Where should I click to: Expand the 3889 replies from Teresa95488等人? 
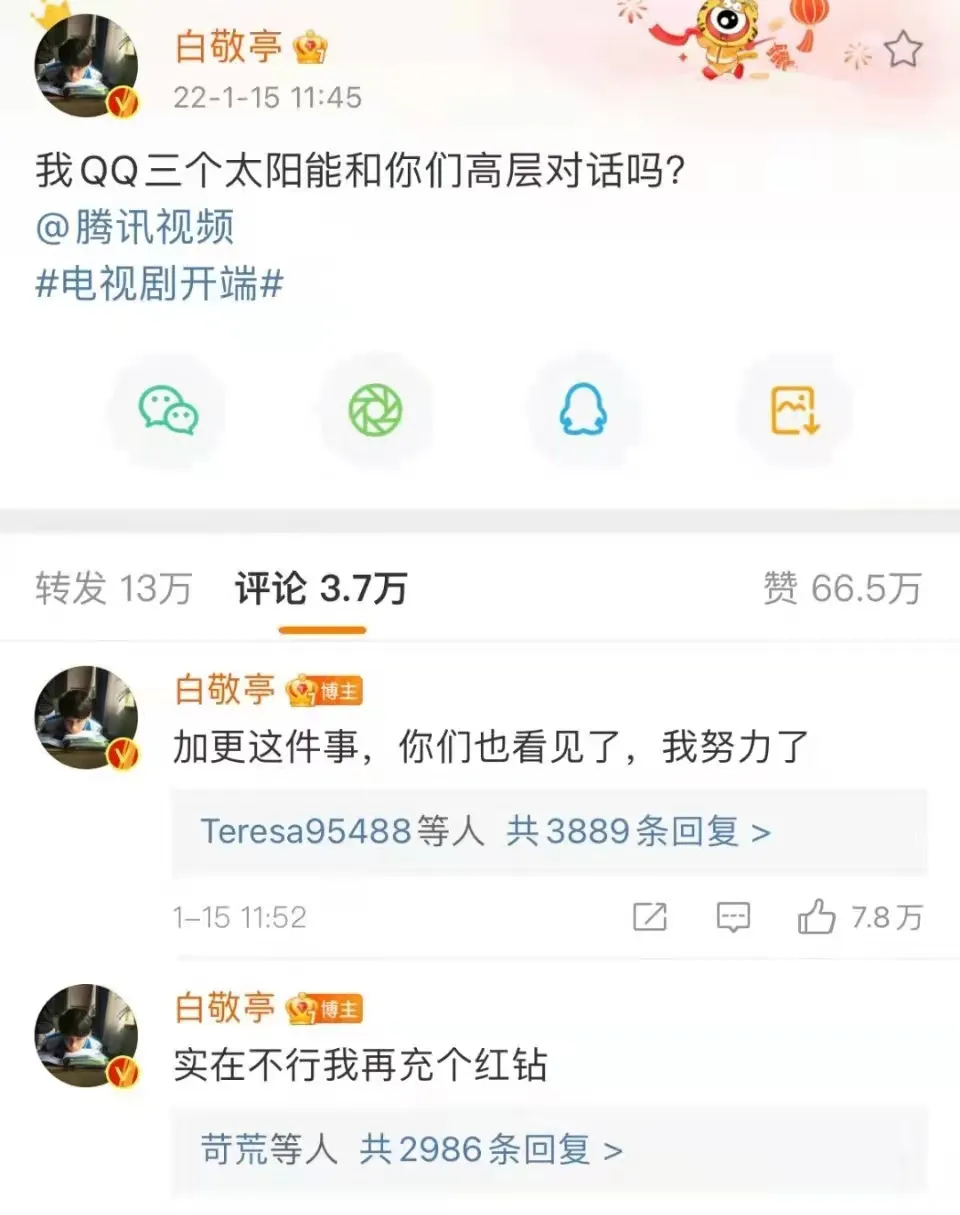click(486, 831)
